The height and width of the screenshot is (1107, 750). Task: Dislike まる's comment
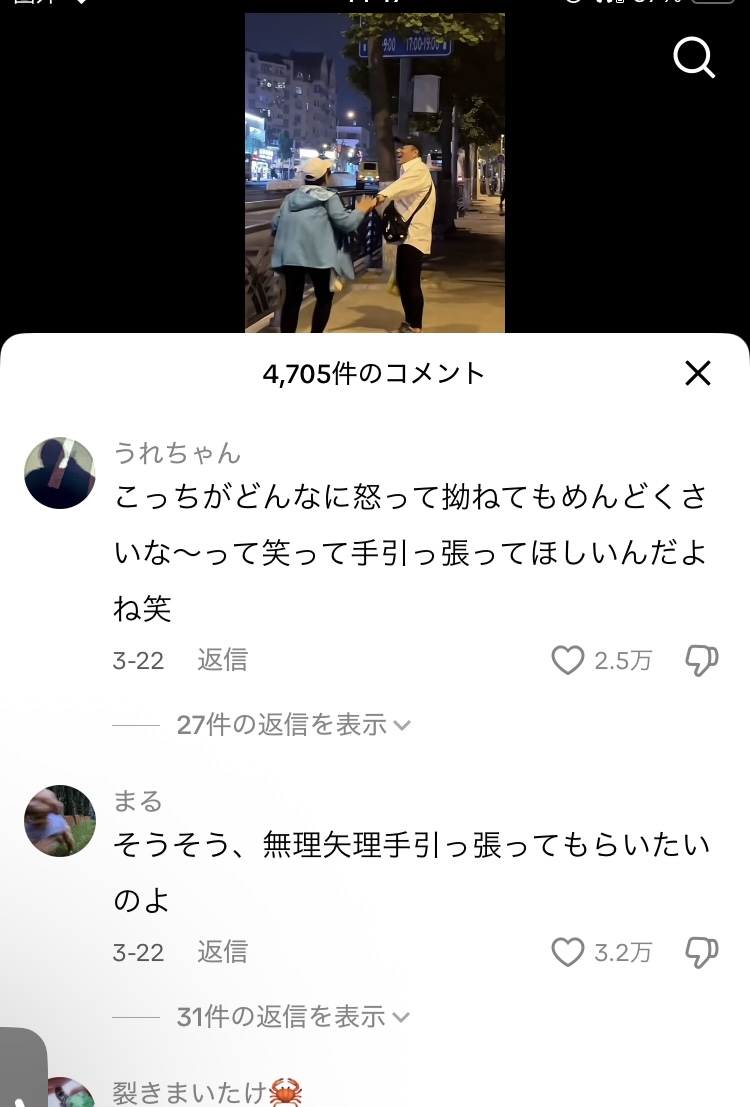(701, 952)
